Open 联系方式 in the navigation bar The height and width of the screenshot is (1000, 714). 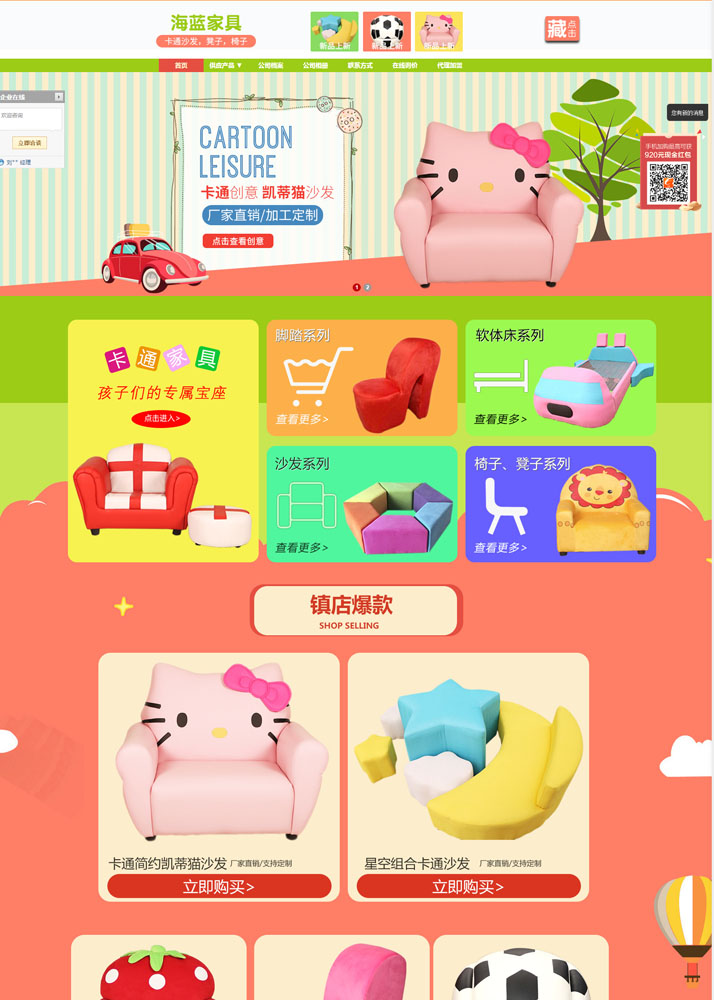click(360, 65)
